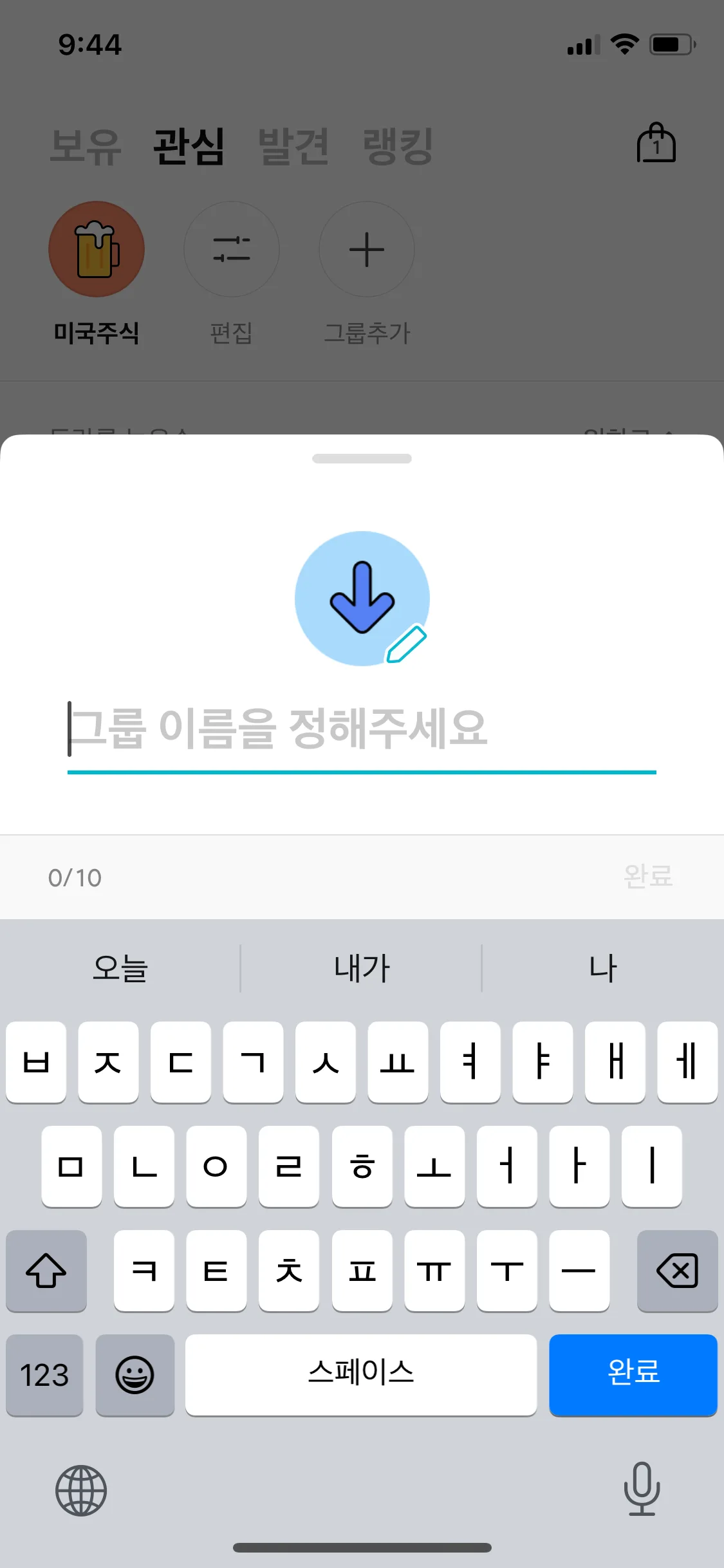Image resolution: width=724 pixels, height=1568 pixels.
Task: Edit the group image via pencil icon
Action: (x=407, y=644)
